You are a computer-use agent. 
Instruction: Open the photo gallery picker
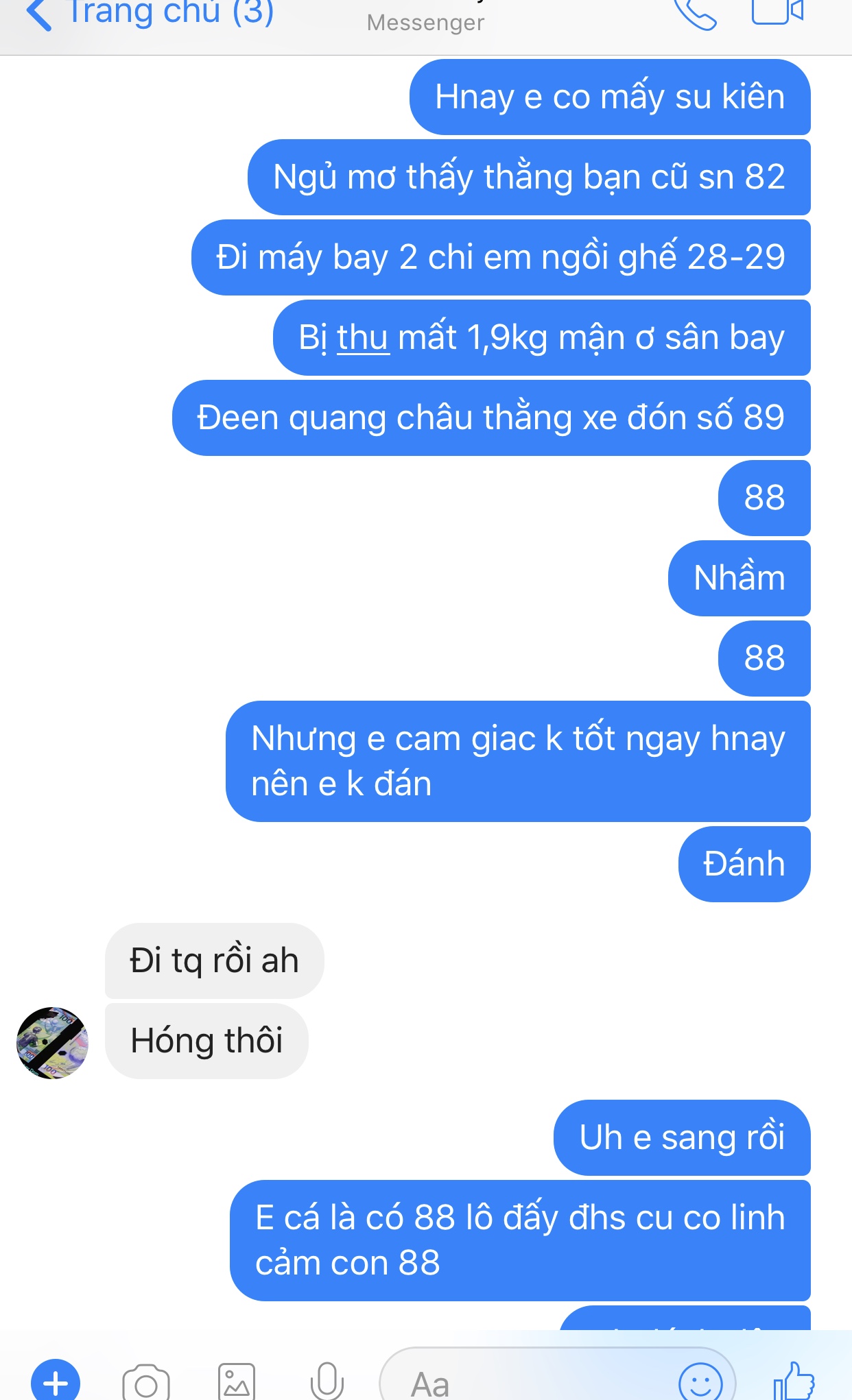click(236, 1383)
